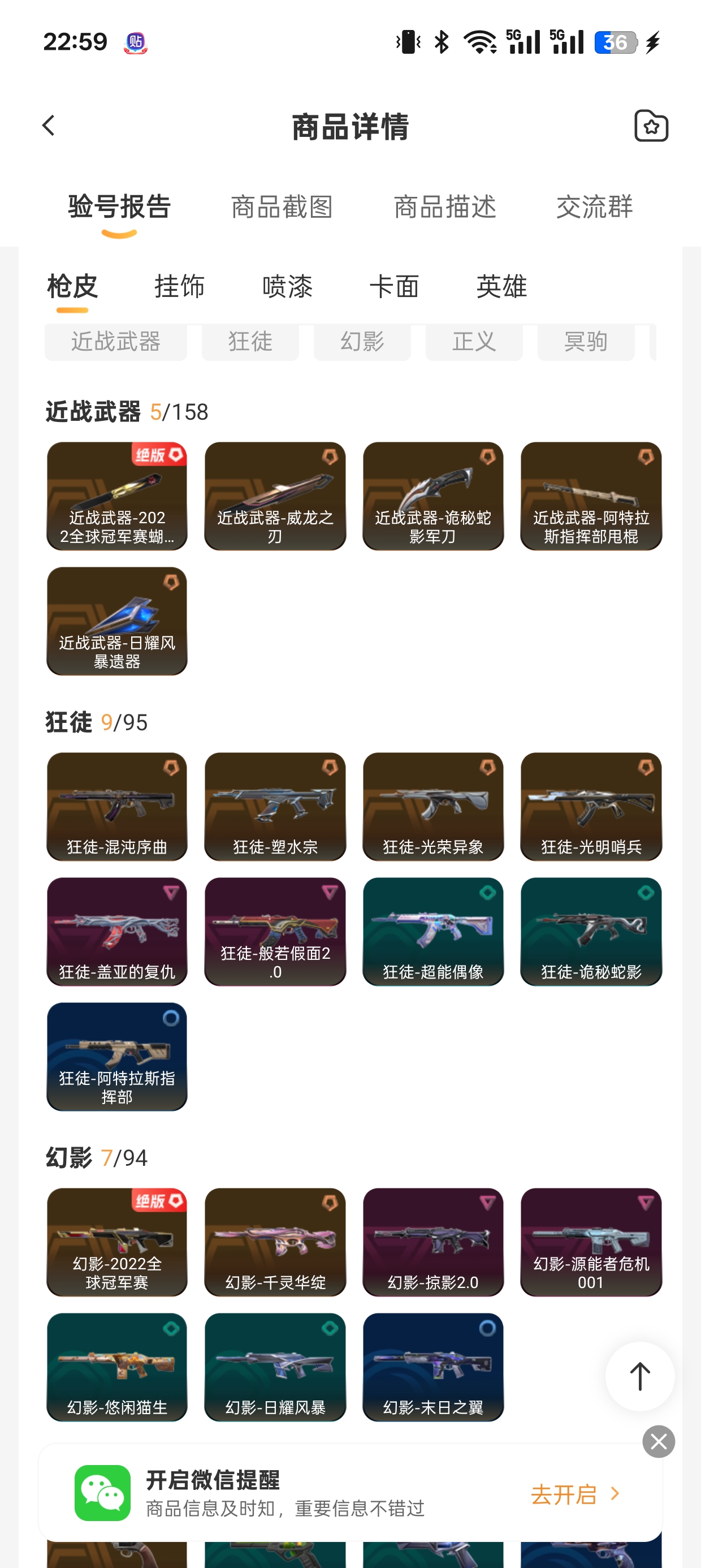This screenshot has width=701, height=1568.
Task: Show the 英雄 category tab
Action: click(x=501, y=286)
